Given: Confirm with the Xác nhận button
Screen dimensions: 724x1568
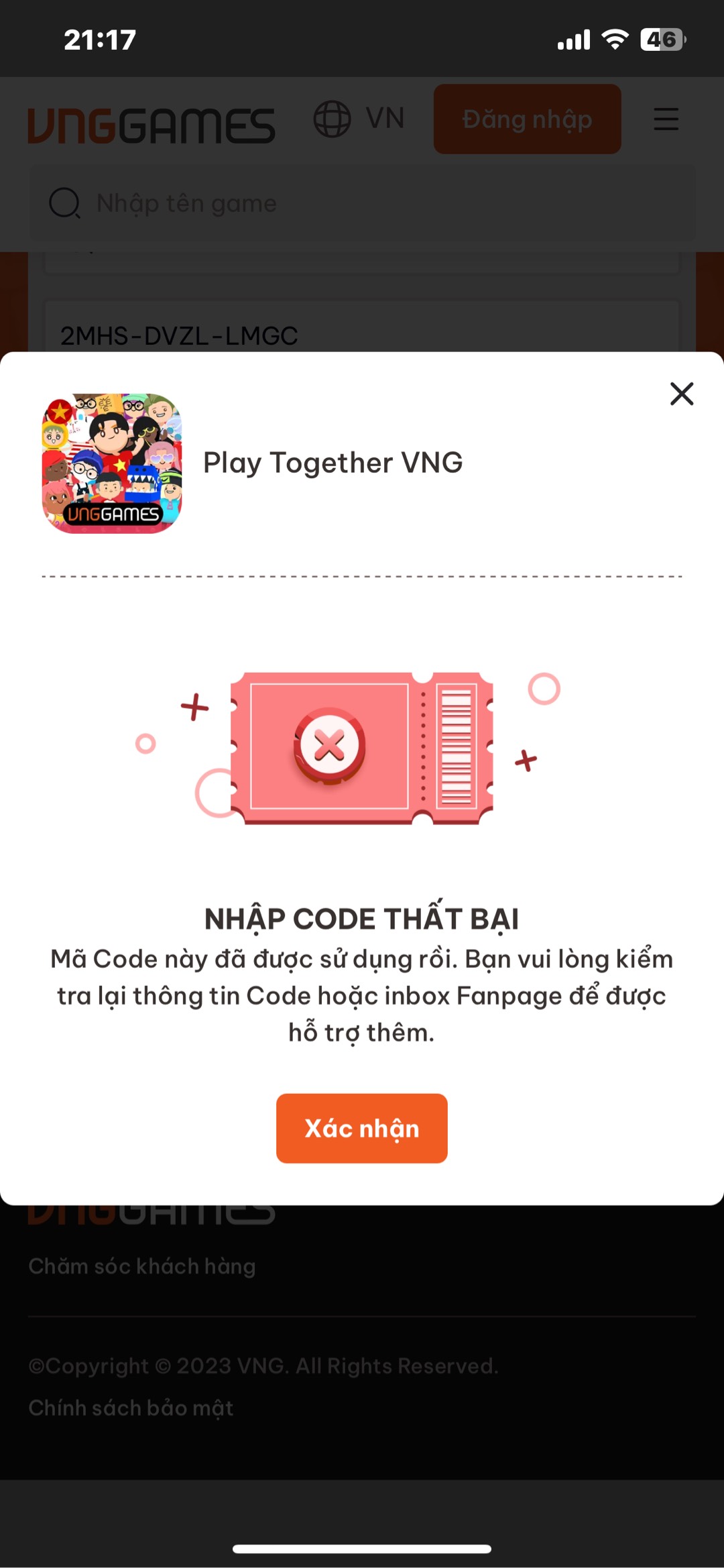Looking at the screenshot, I should point(361,1128).
